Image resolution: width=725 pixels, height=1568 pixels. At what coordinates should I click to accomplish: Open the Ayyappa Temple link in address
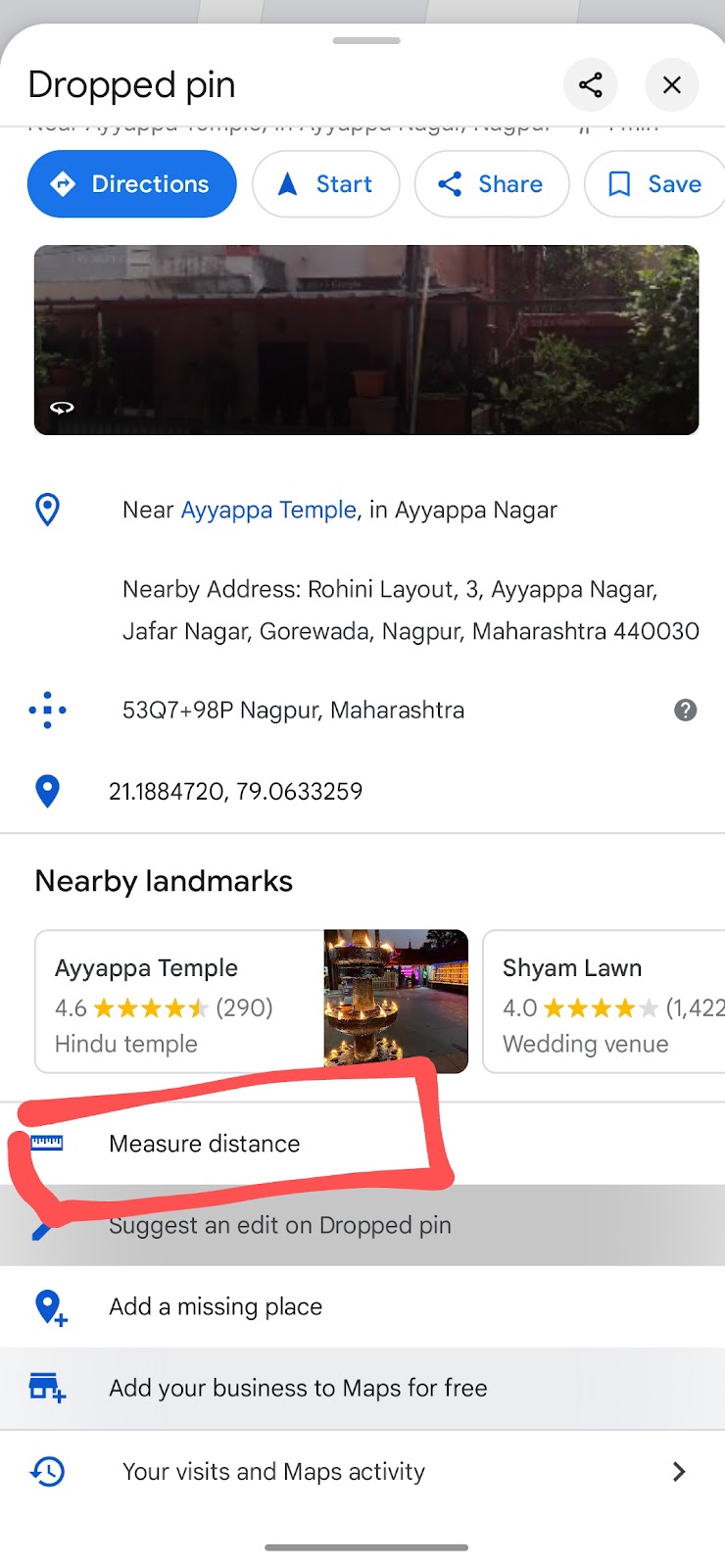(x=268, y=510)
